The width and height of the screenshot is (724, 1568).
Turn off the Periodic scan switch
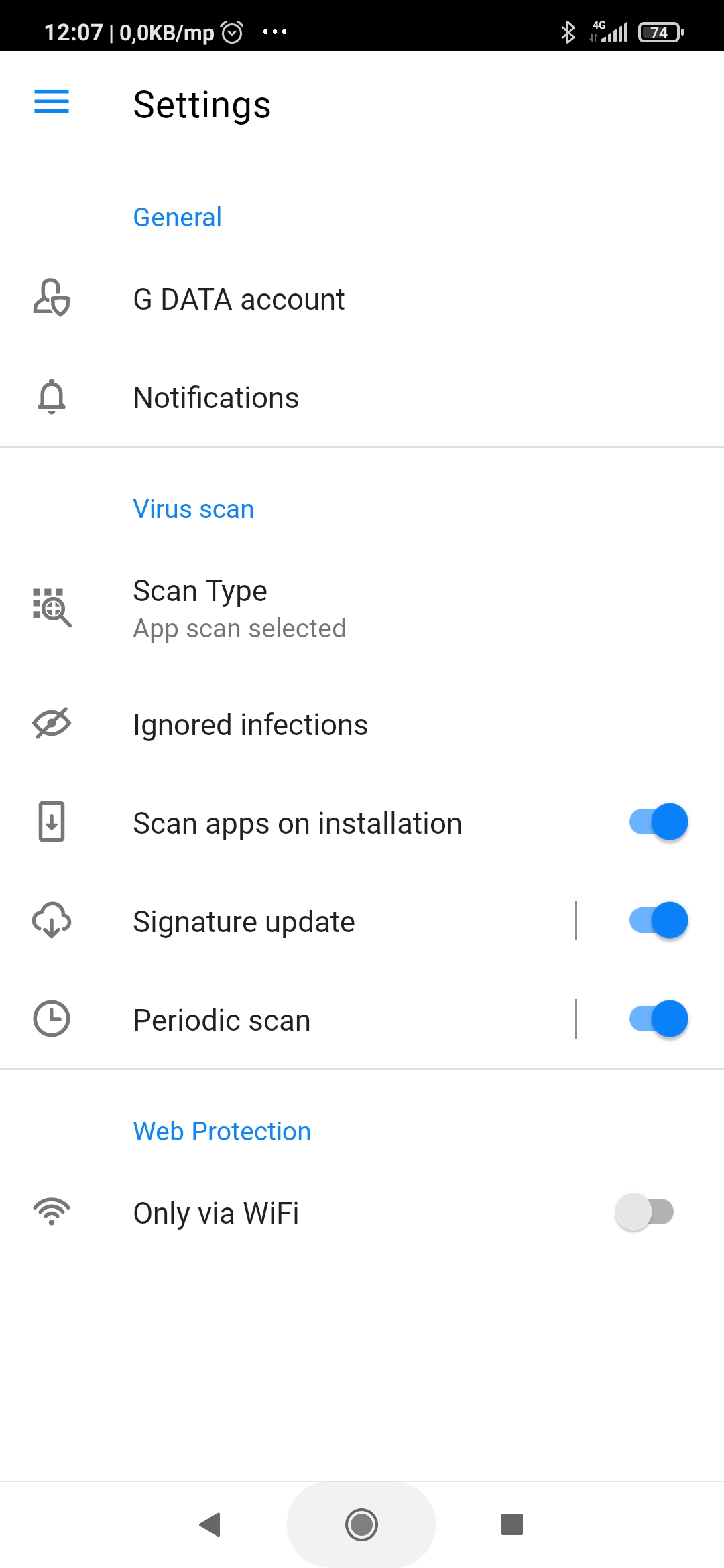click(658, 1019)
